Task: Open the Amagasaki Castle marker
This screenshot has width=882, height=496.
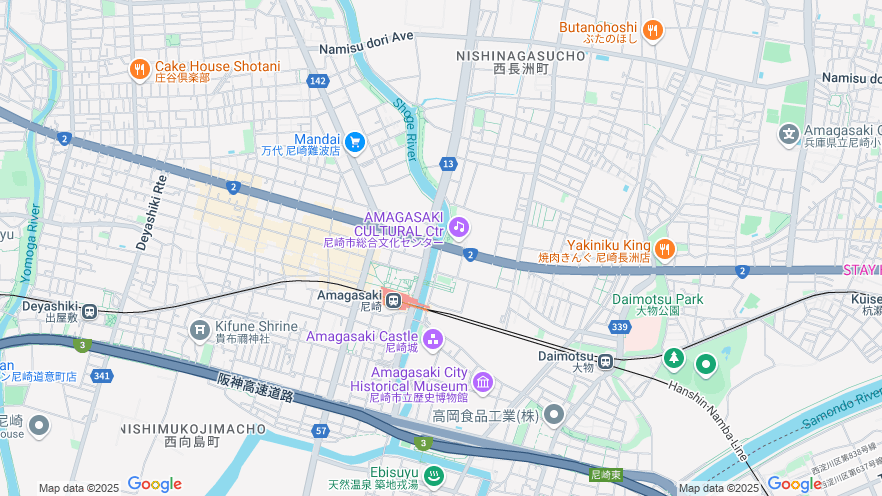Action: tap(432, 339)
